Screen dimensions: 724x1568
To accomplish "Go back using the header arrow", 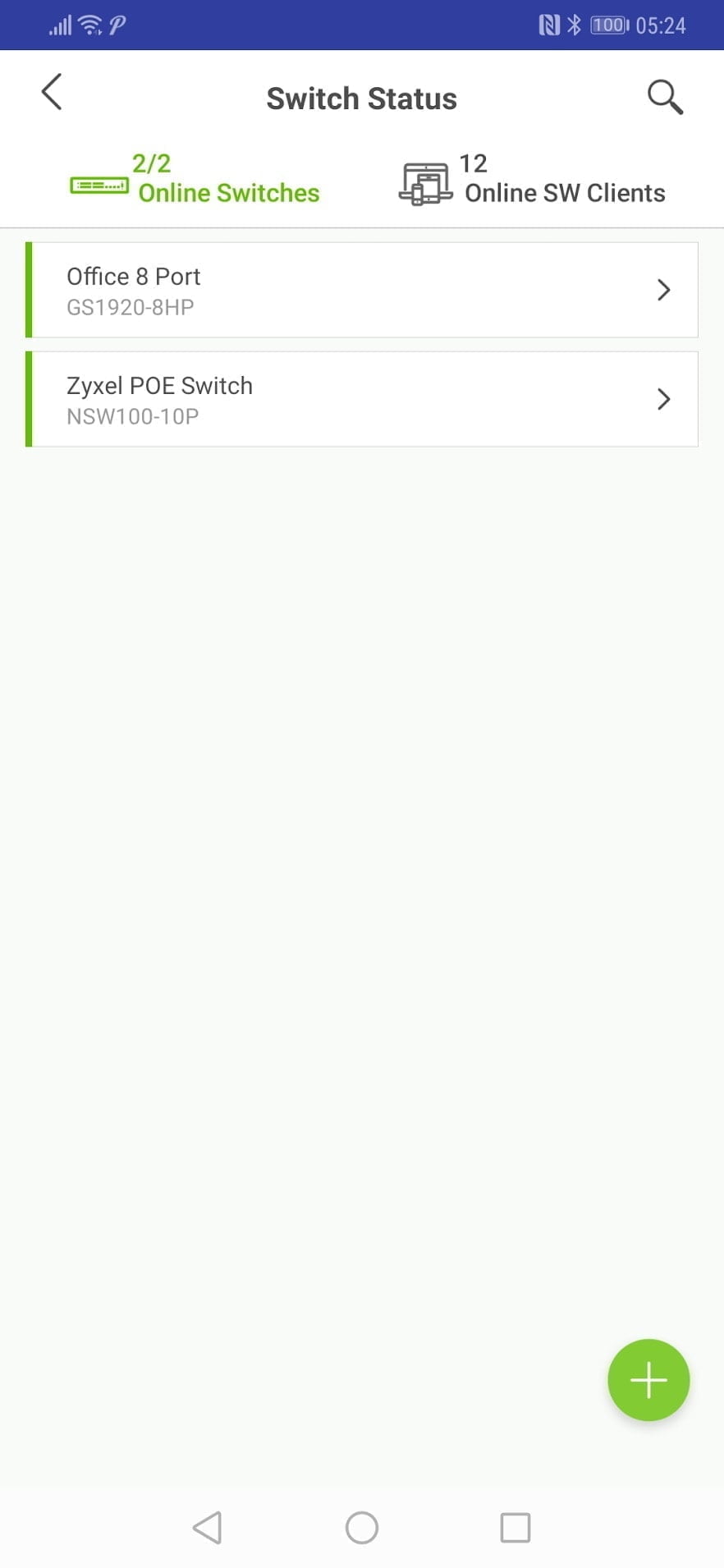I will [x=52, y=92].
